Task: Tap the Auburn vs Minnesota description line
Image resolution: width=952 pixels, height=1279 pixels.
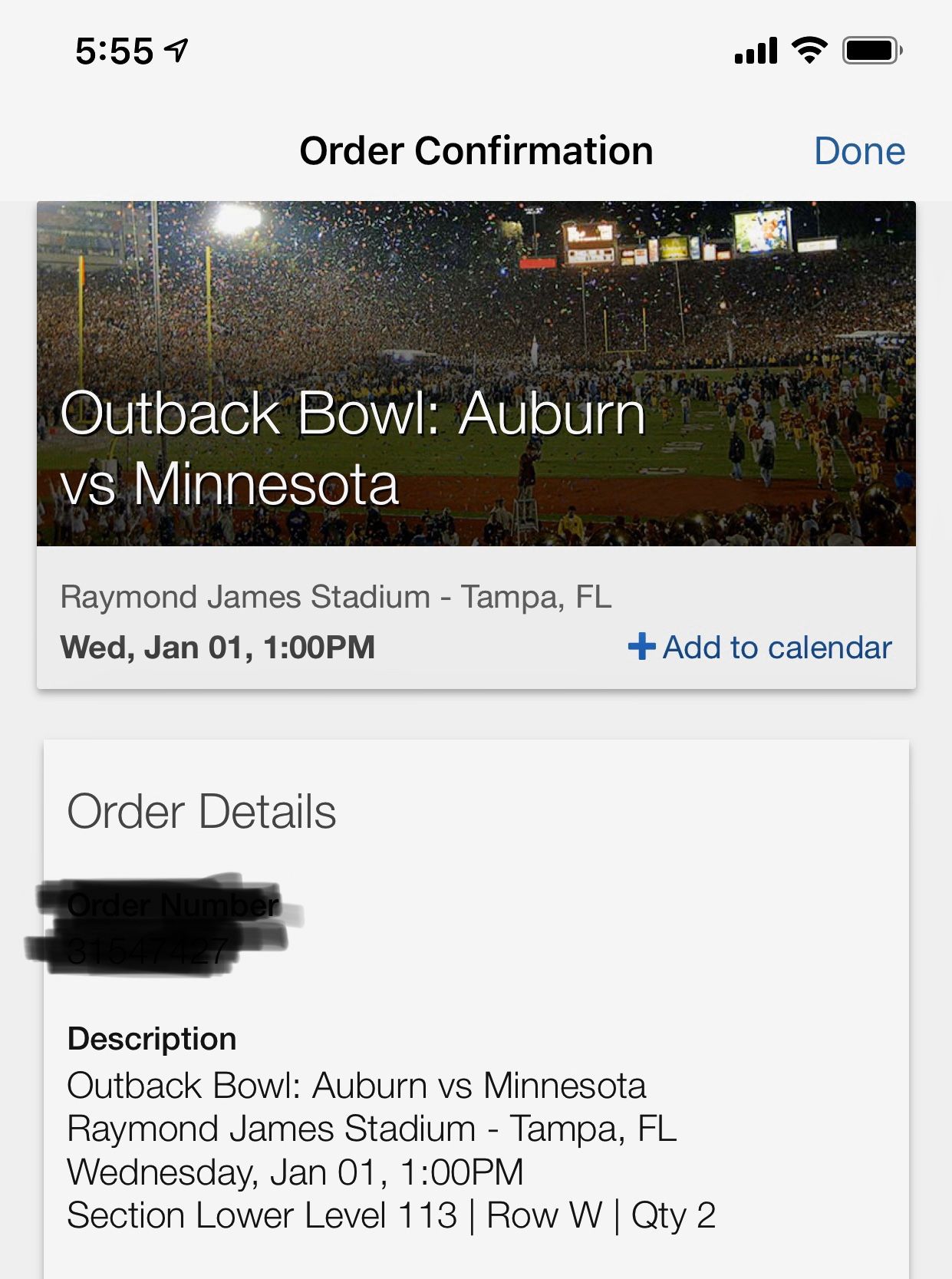Action: pos(357,1086)
